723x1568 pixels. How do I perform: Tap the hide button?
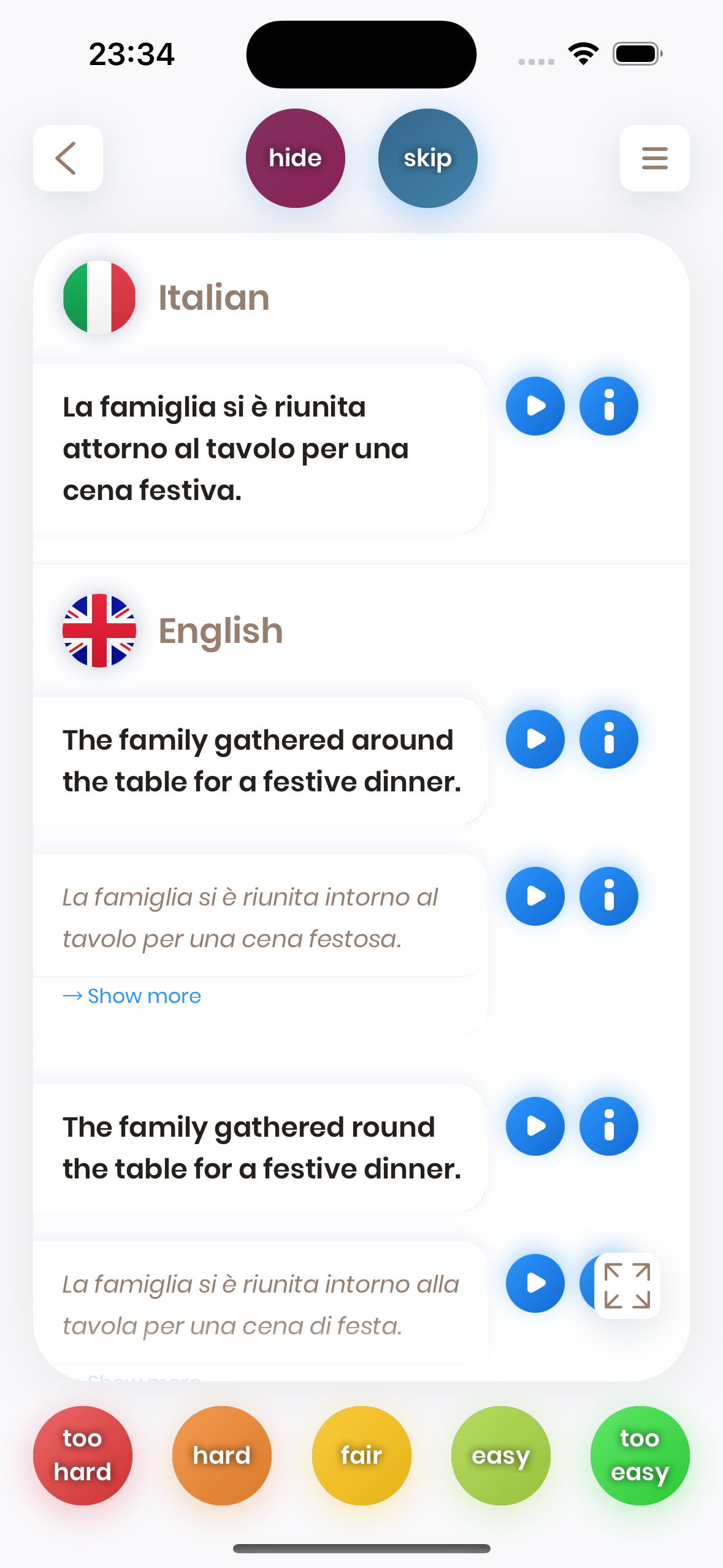(295, 158)
